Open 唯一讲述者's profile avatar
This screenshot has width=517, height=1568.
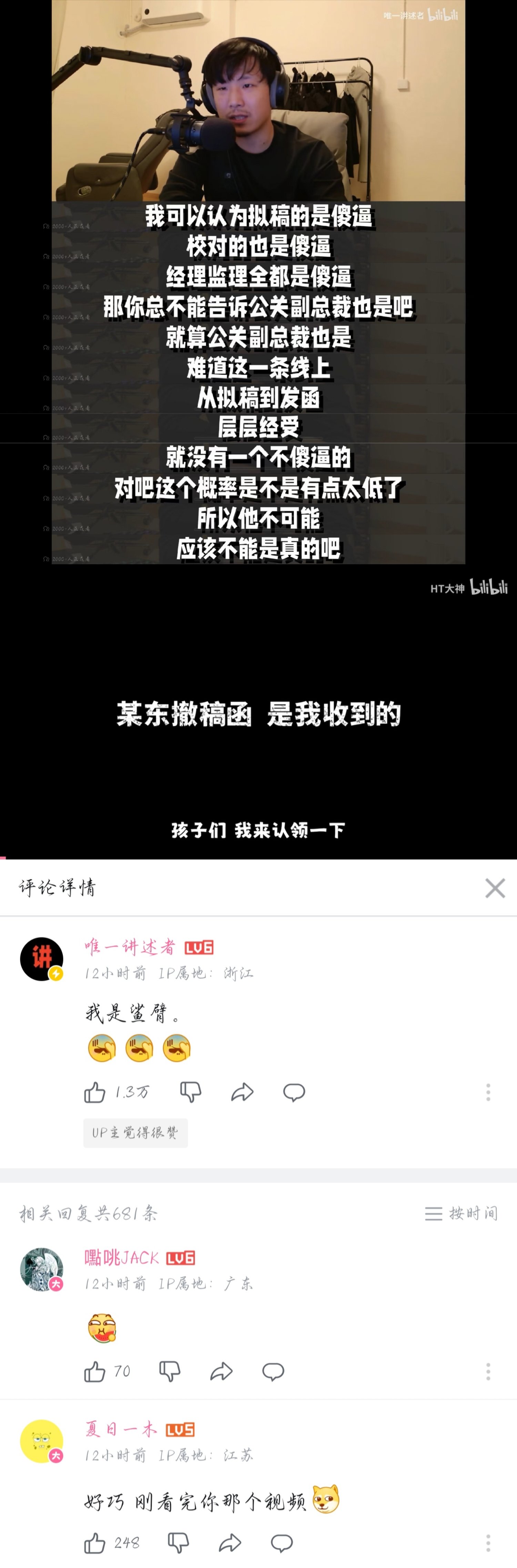tap(42, 959)
